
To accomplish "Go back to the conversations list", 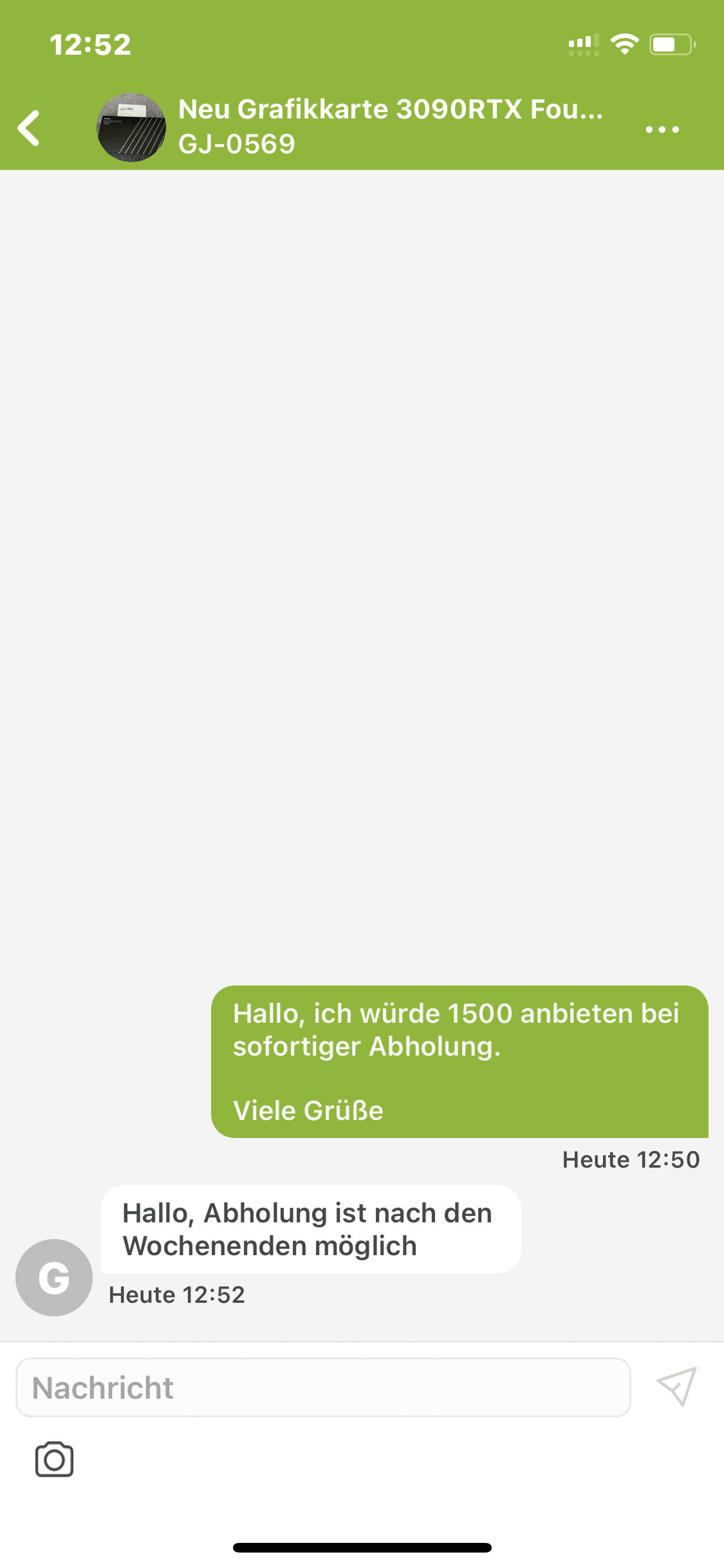I will coord(29,128).
